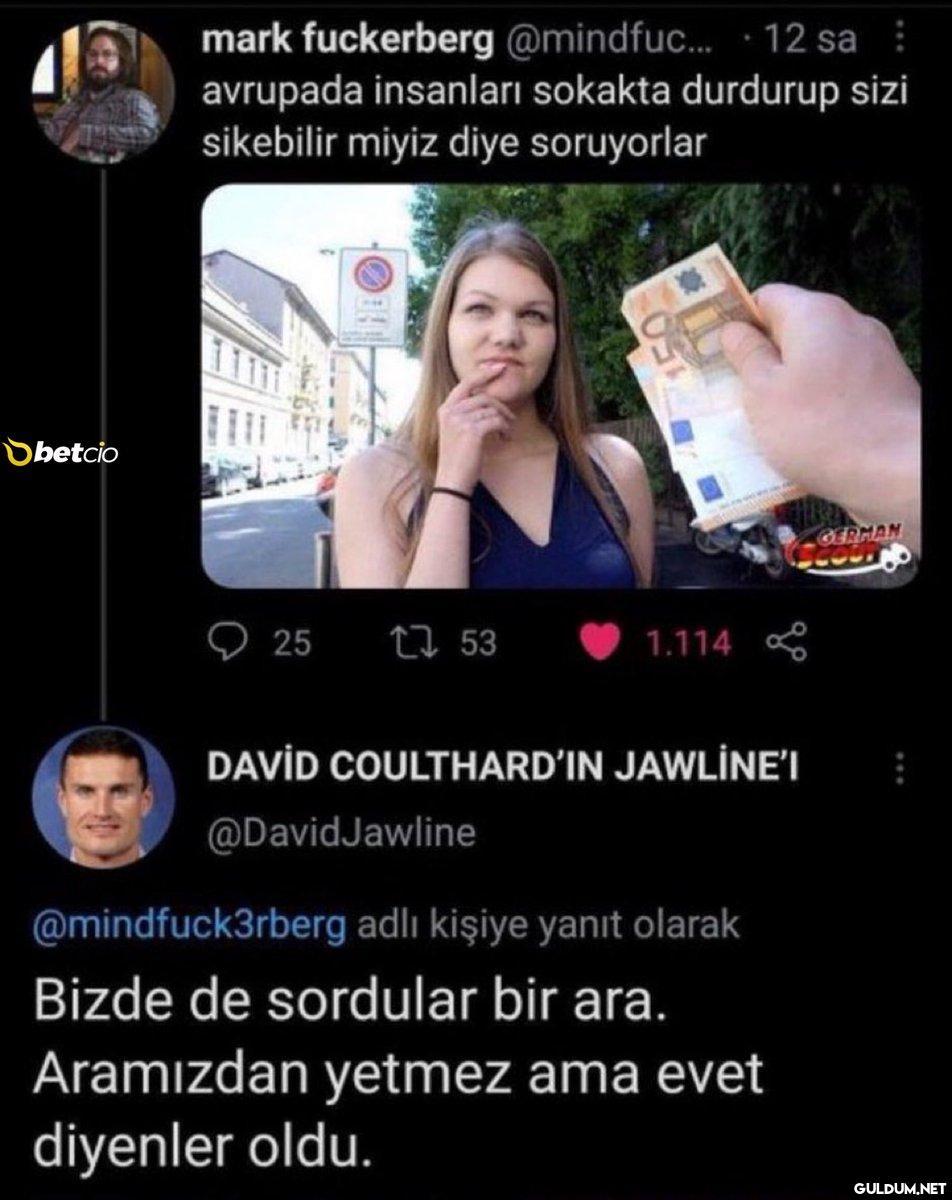Open the @mindfuck3rberg mention link

coord(190,925)
